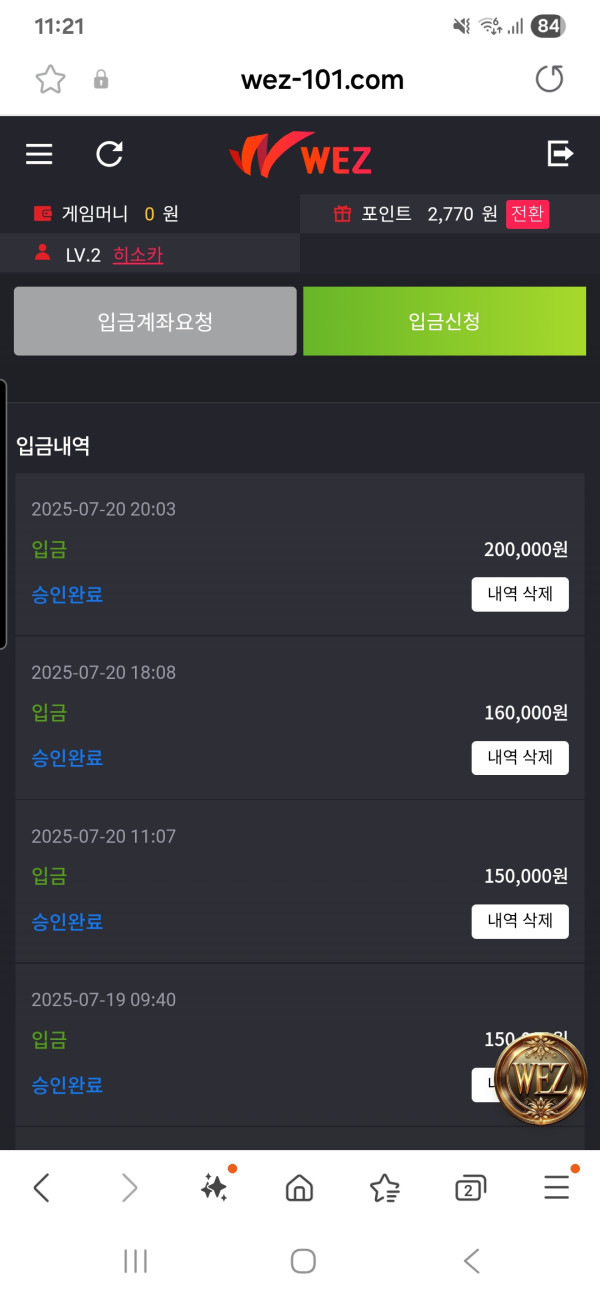This screenshot has height=1300, width=600.
Task: Reload the page from the address bar
Action: point(549,79)
